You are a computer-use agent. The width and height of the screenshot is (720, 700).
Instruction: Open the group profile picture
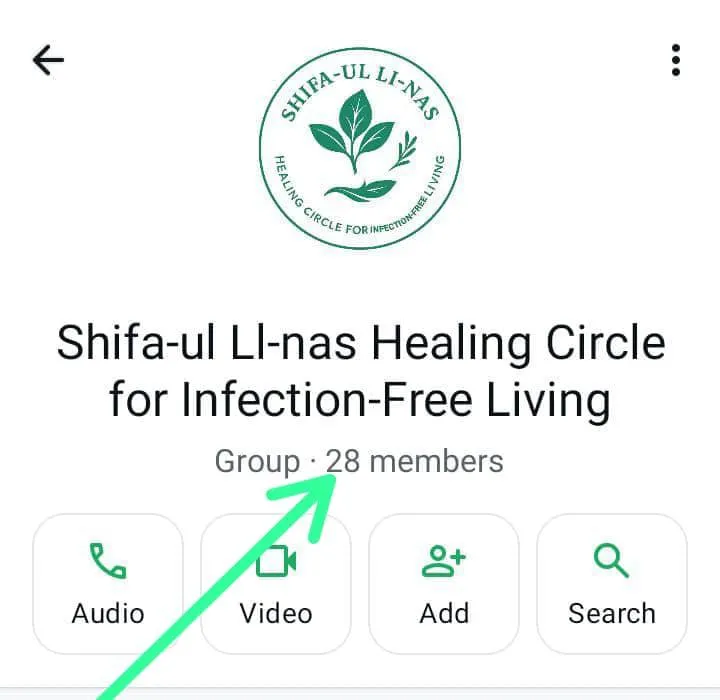point(360,148)
